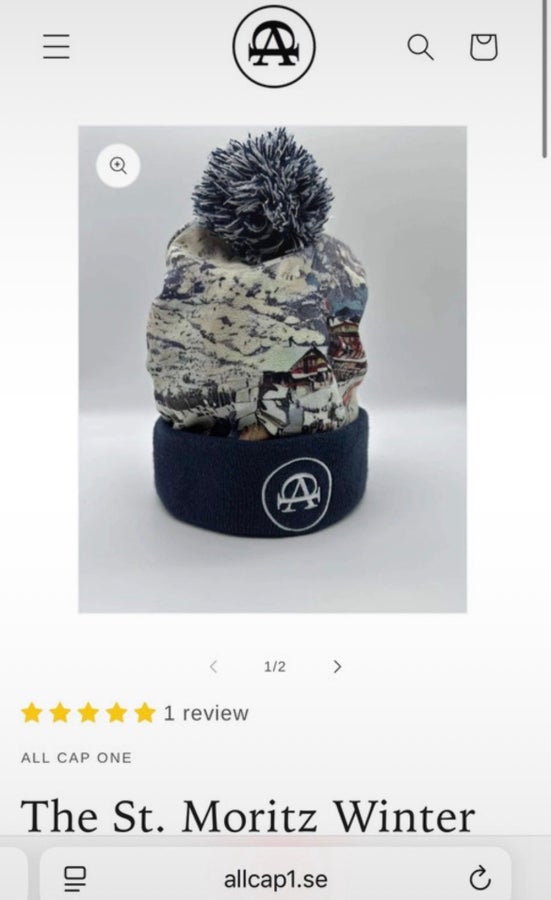This screenshot has width=551, height=900.
Task: Go to the next product image
Action: (337, 666)
